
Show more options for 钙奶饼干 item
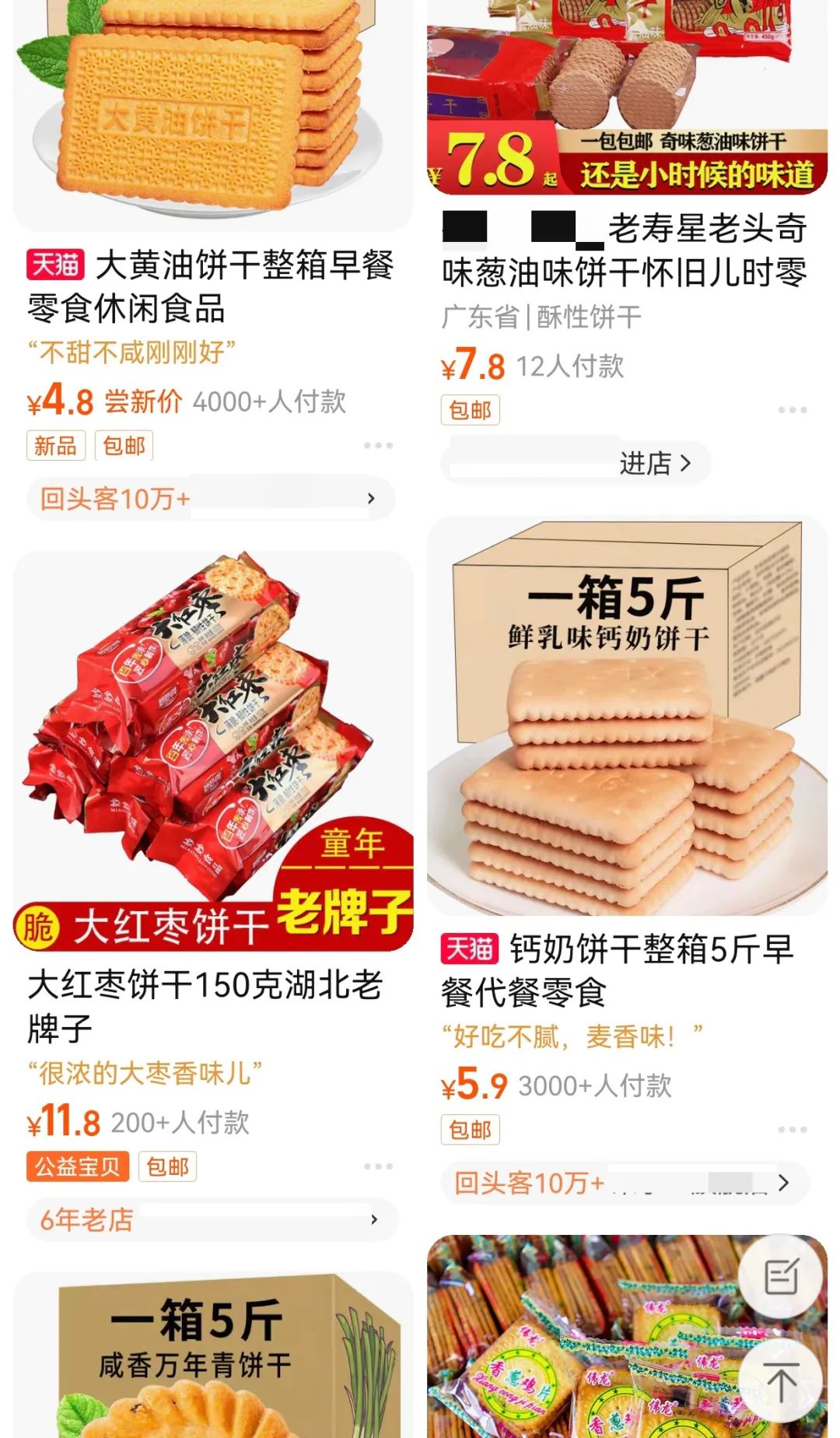[x=792, y=1130]
